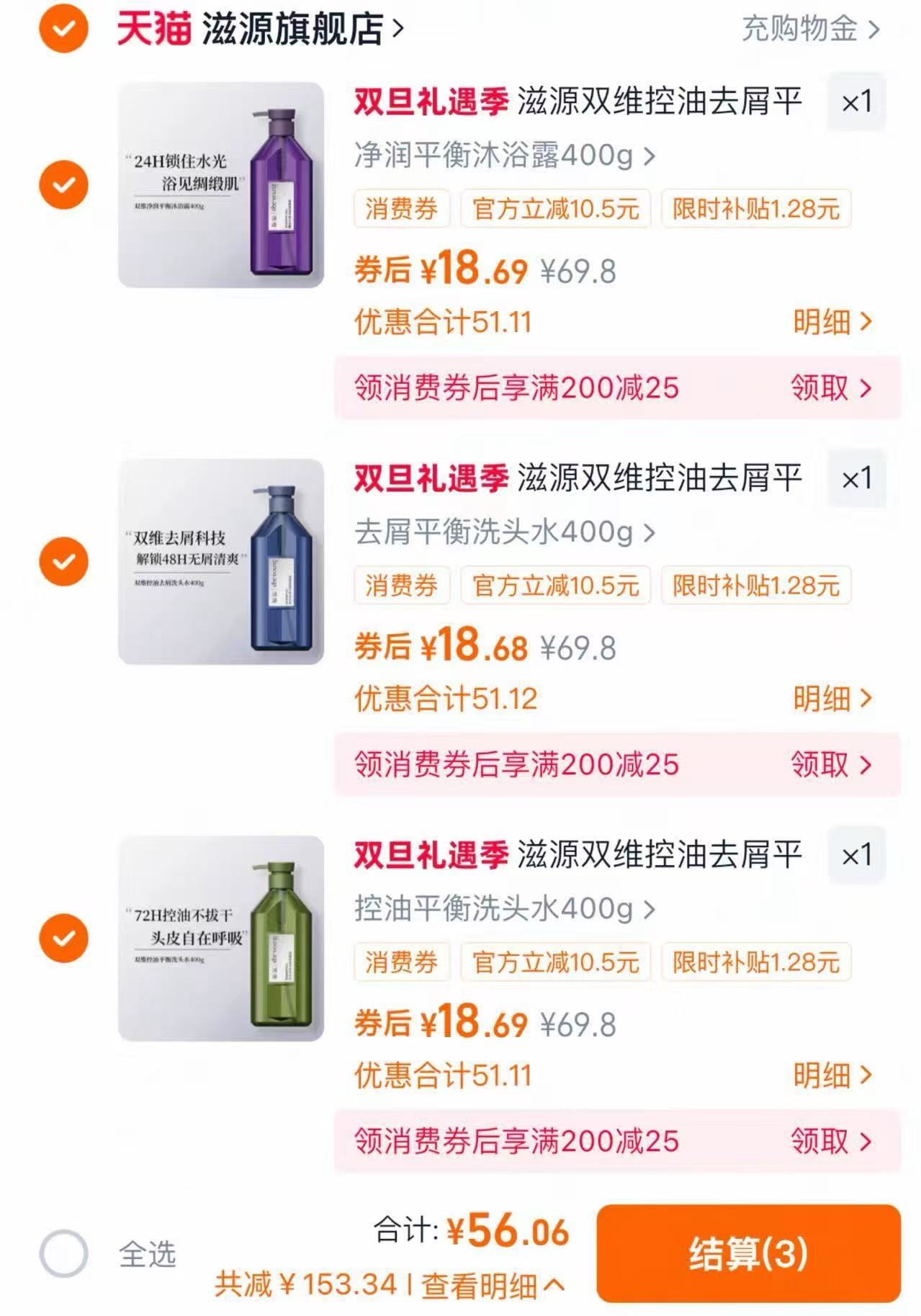921x1316 pixels.
Task: Click the uncheck toggle on the green shampoo row
Action: [63, 936]
